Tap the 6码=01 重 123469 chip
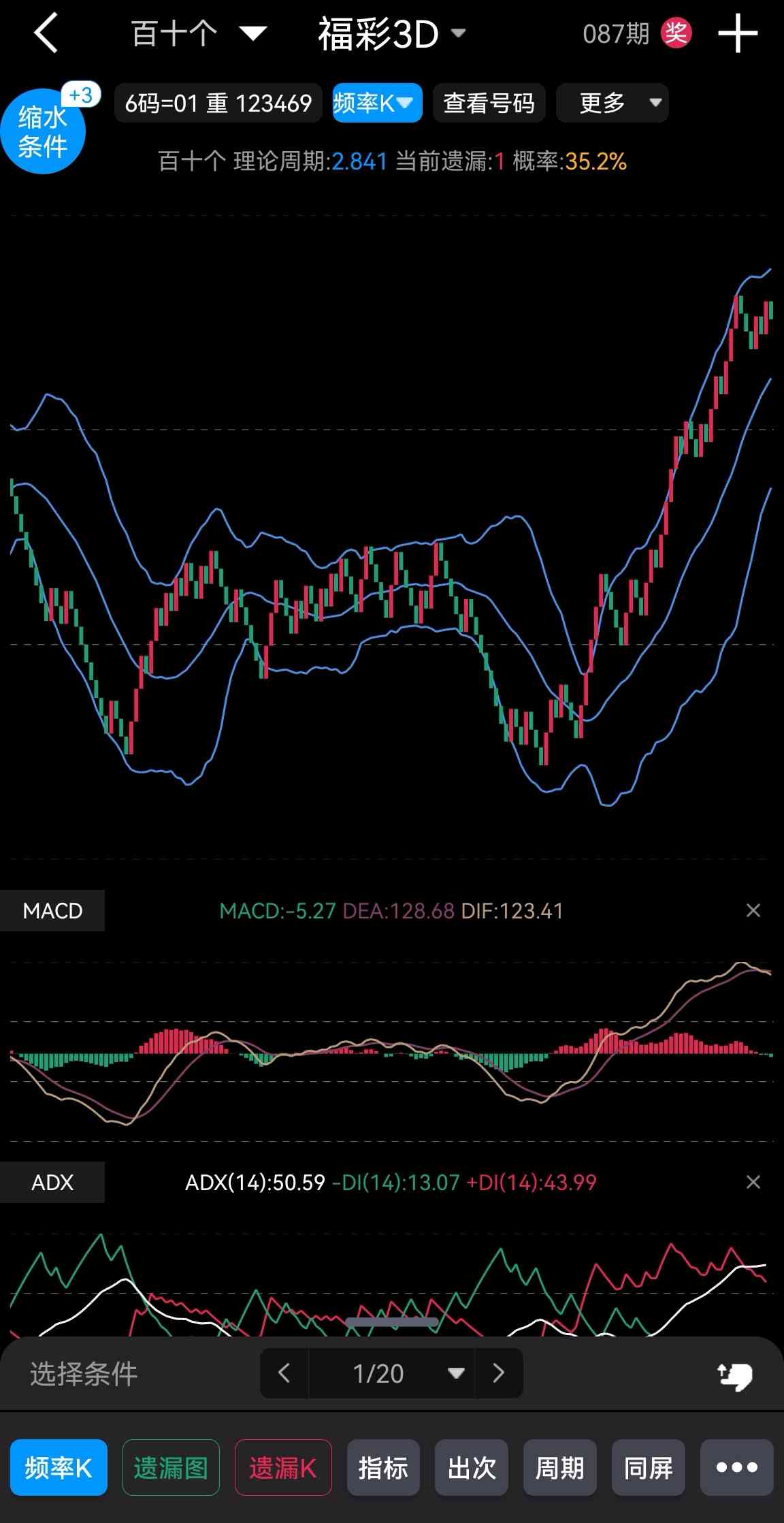This screenshot has width=784, height=1523. 218,103
